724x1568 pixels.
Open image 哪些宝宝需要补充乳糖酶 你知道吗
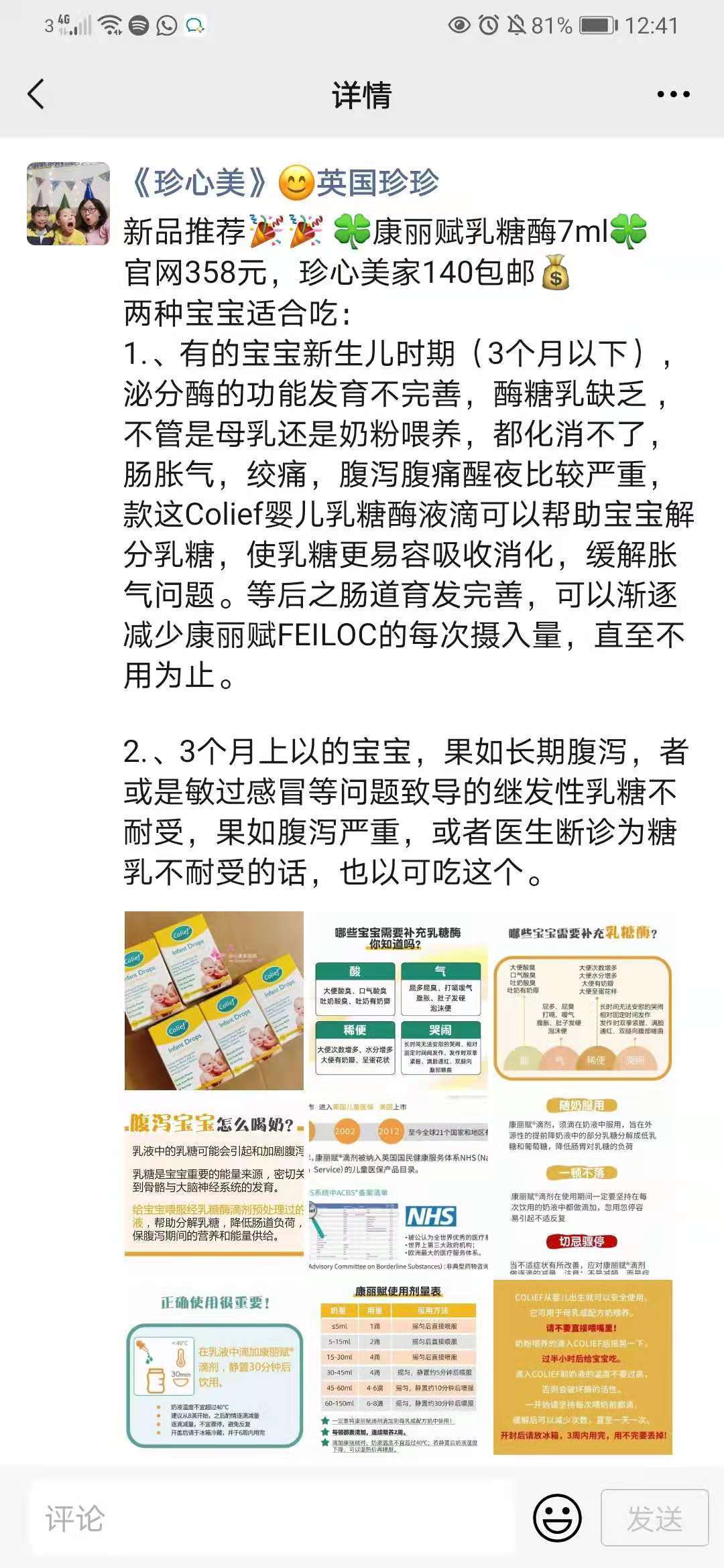point(398,1000)
